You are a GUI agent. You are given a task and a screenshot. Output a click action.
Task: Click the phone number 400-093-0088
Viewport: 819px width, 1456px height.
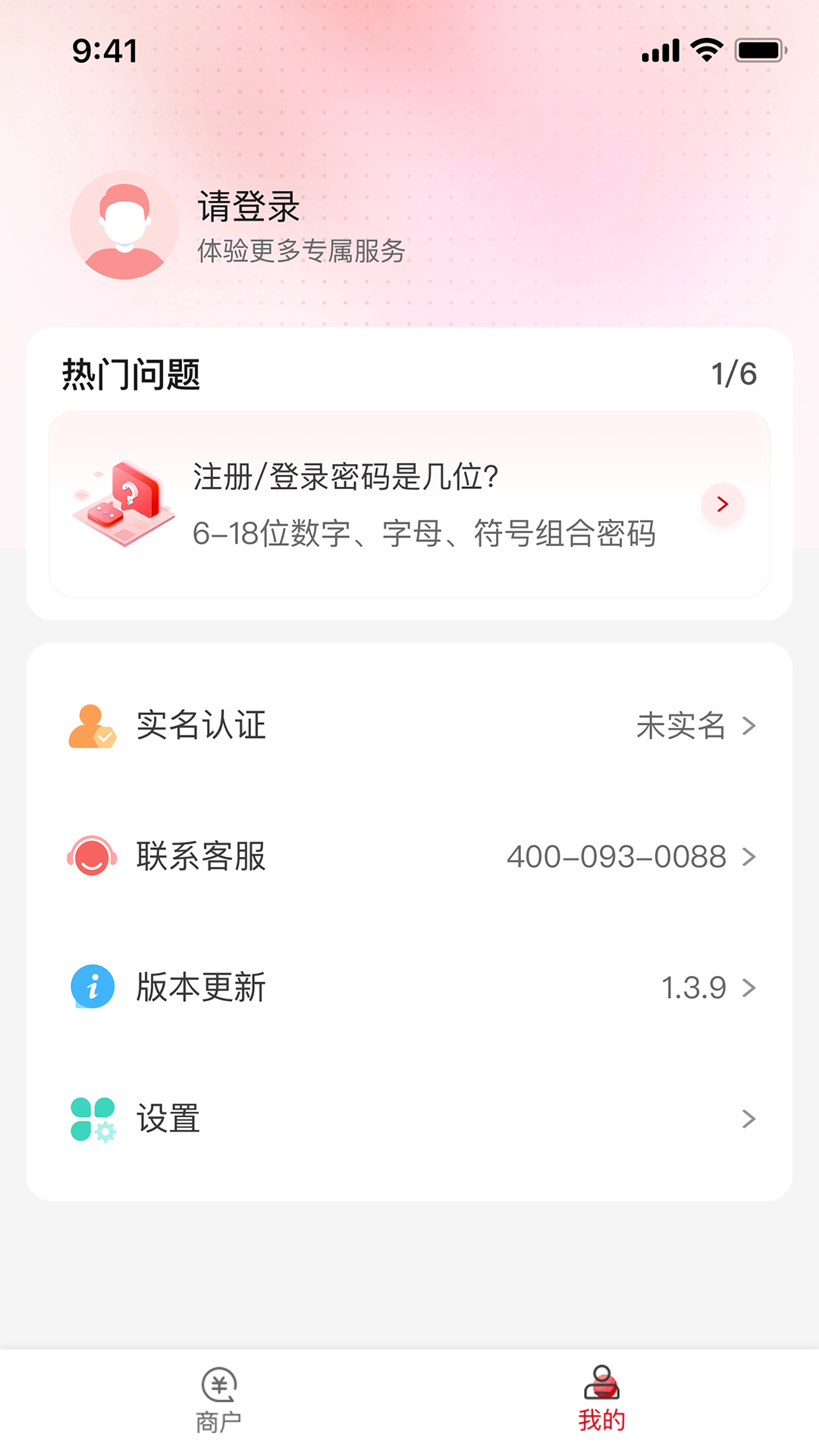(x=619, y=857)
